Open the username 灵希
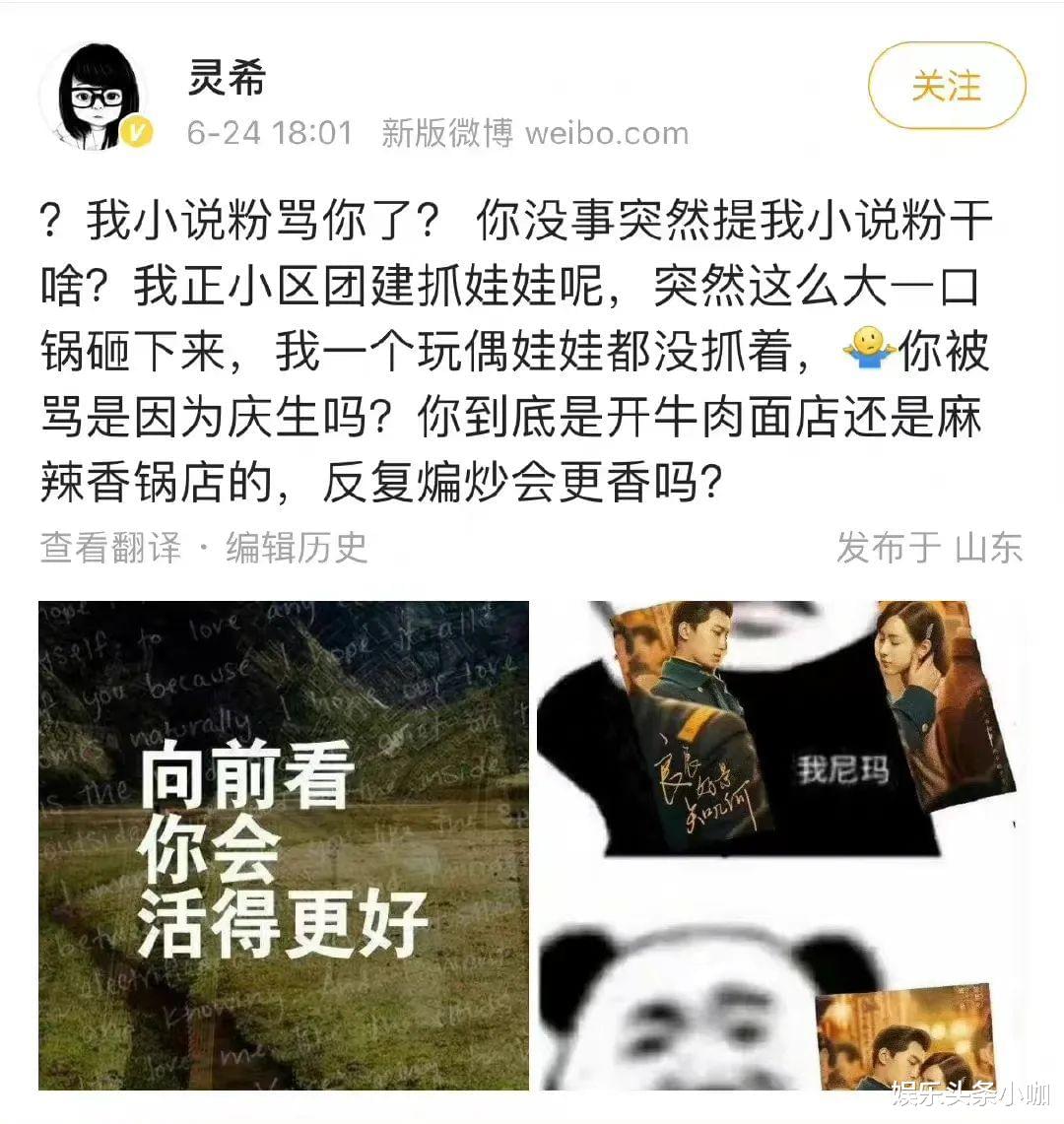The width and height of the screenshot is (1064, 1124). [228, 77]
